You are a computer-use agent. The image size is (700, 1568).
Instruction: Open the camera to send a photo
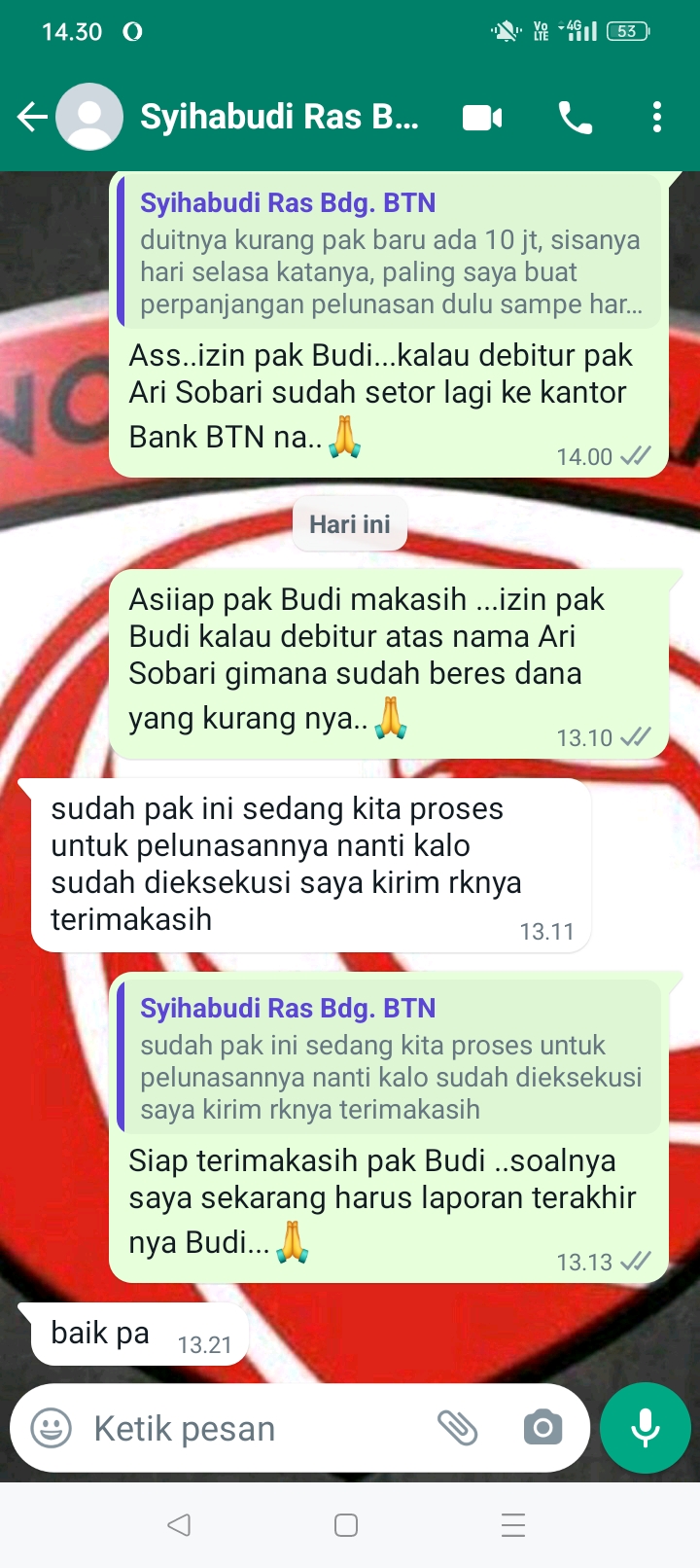tap(542, 1428)
